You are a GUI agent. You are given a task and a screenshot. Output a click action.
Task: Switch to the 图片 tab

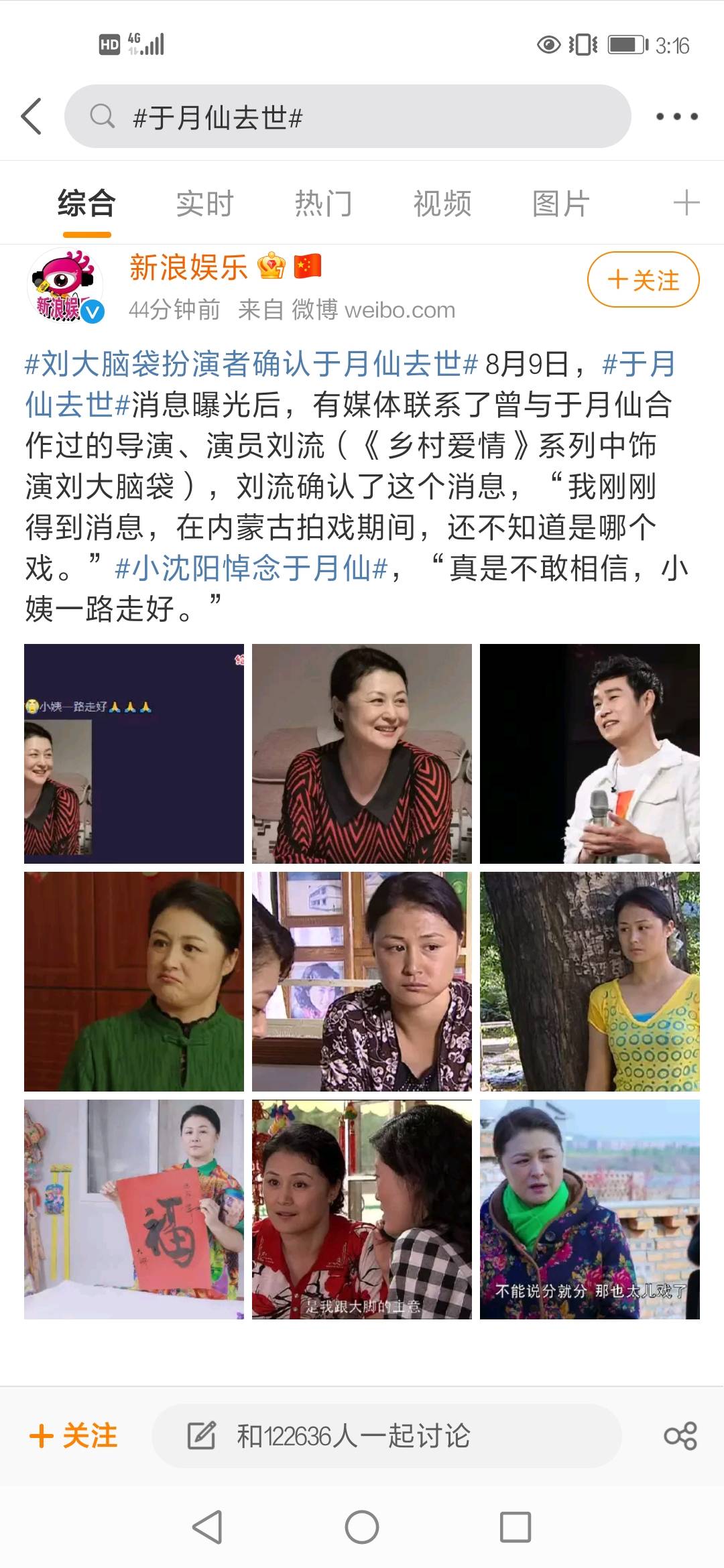pos(560,203)
